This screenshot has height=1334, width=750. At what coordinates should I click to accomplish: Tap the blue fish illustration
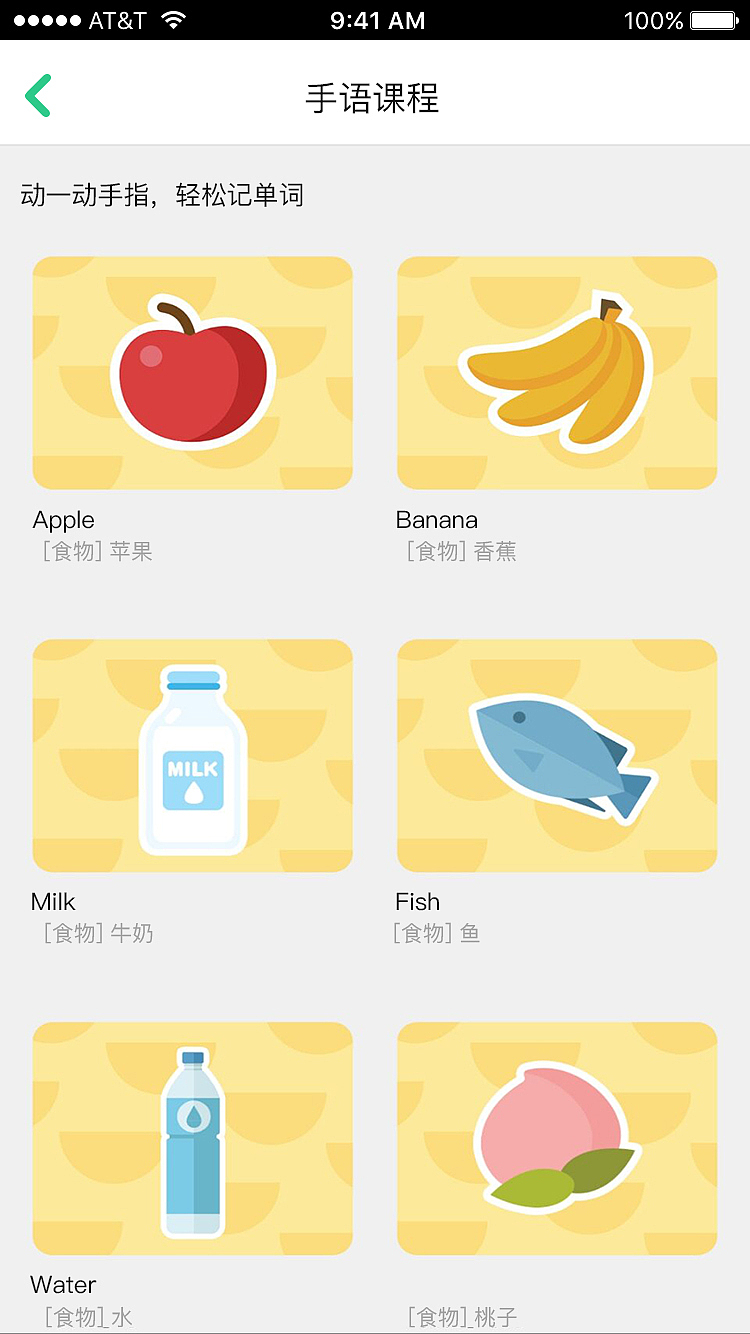click(x=557, y=755)
